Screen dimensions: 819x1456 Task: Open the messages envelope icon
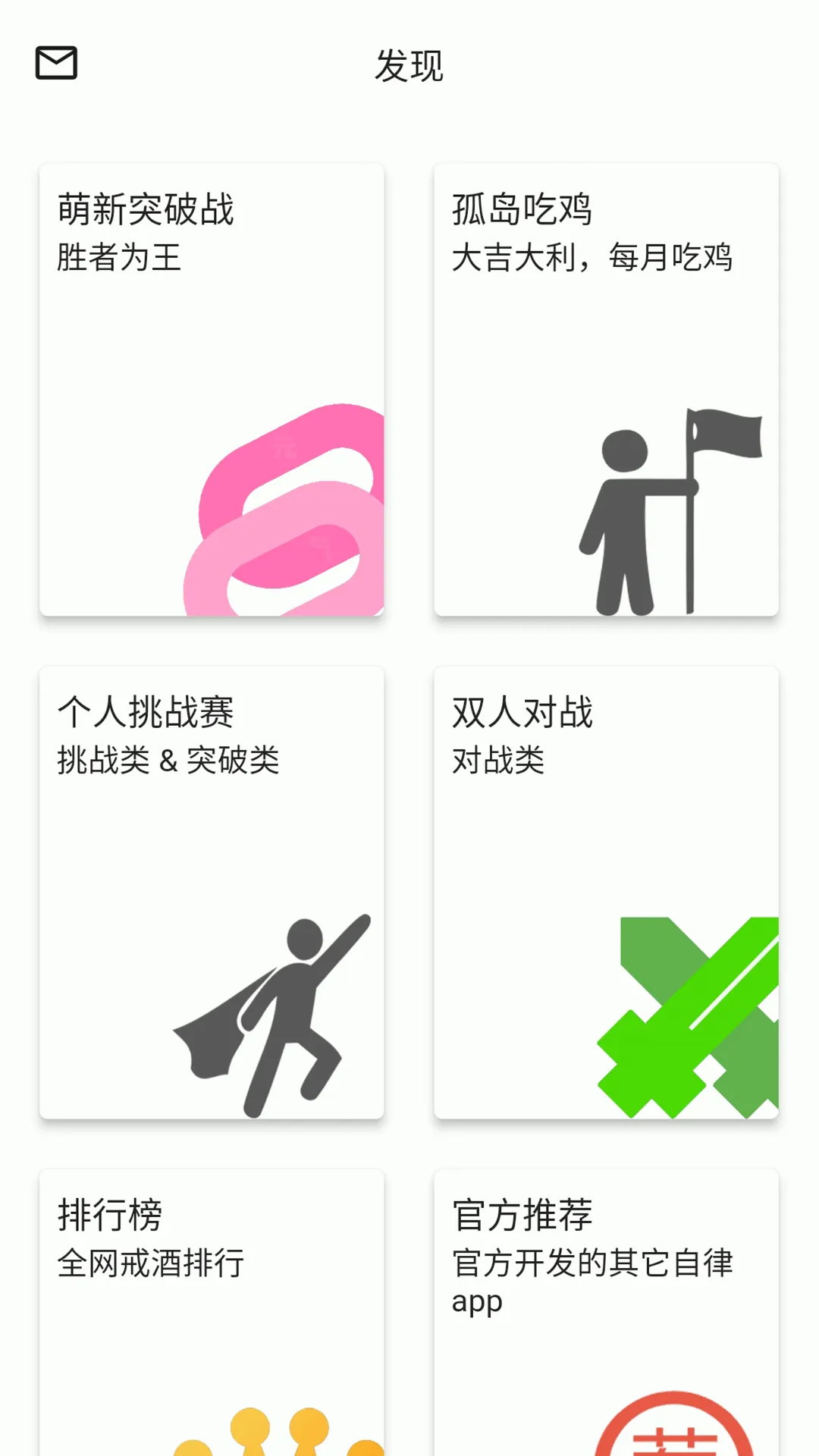point(56,63)
